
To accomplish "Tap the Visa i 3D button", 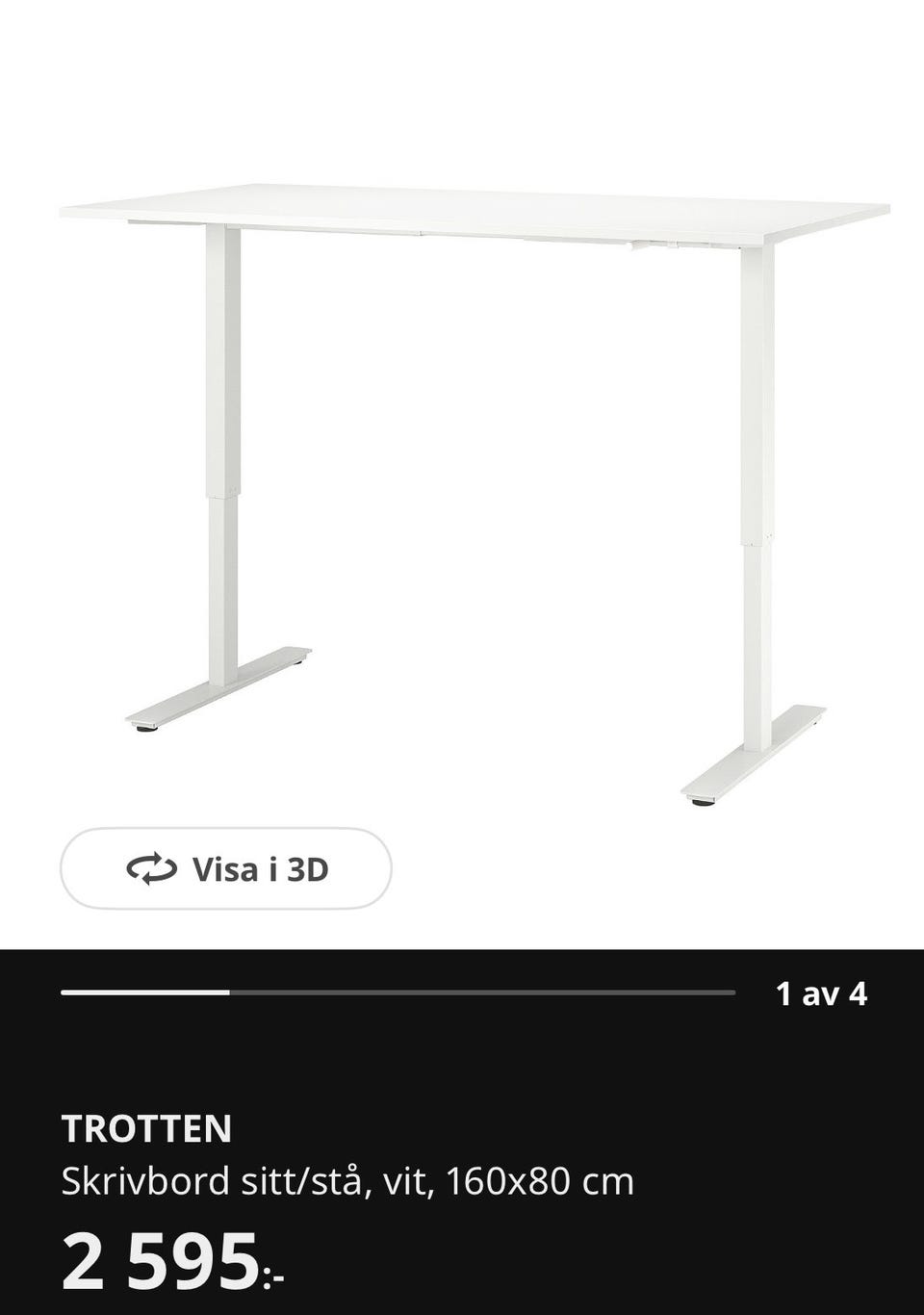I will tap(226, 869).
